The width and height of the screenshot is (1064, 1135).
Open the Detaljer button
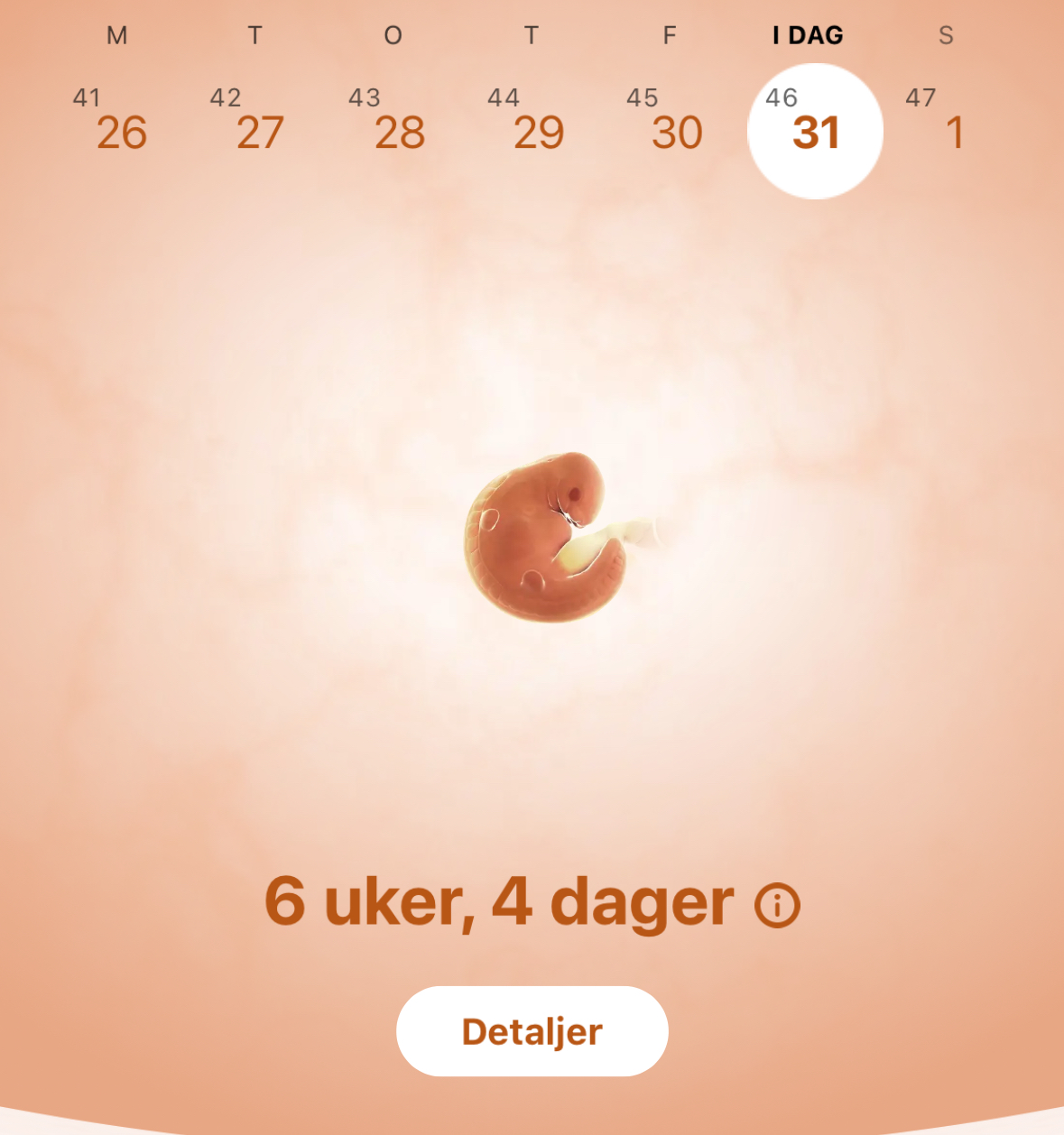(x=532, y=1031)
